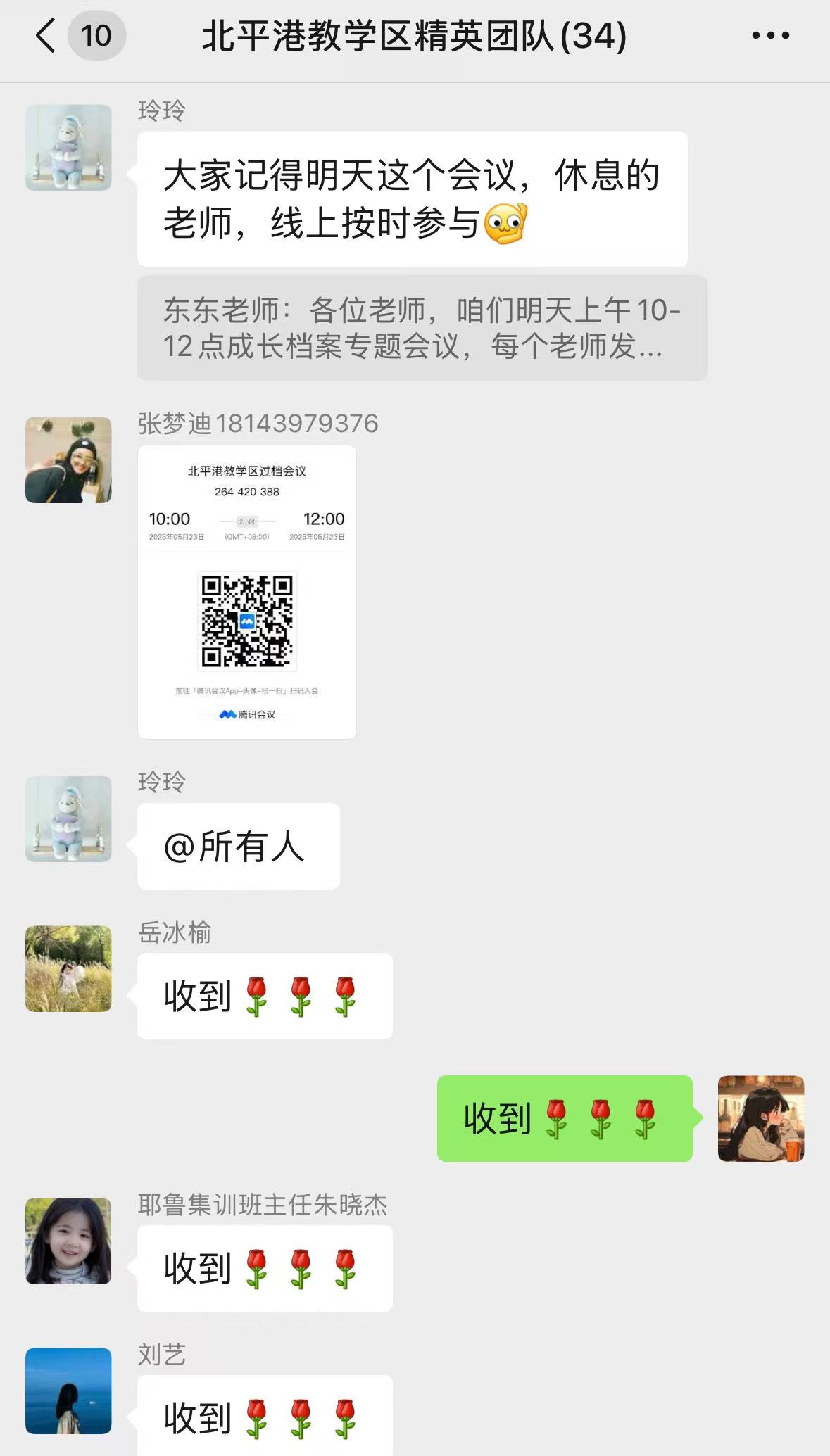Tap 玲玲's avatar above the meeting reminder
The width and height of the screenshot is (830, 1456).
[68, 148]
